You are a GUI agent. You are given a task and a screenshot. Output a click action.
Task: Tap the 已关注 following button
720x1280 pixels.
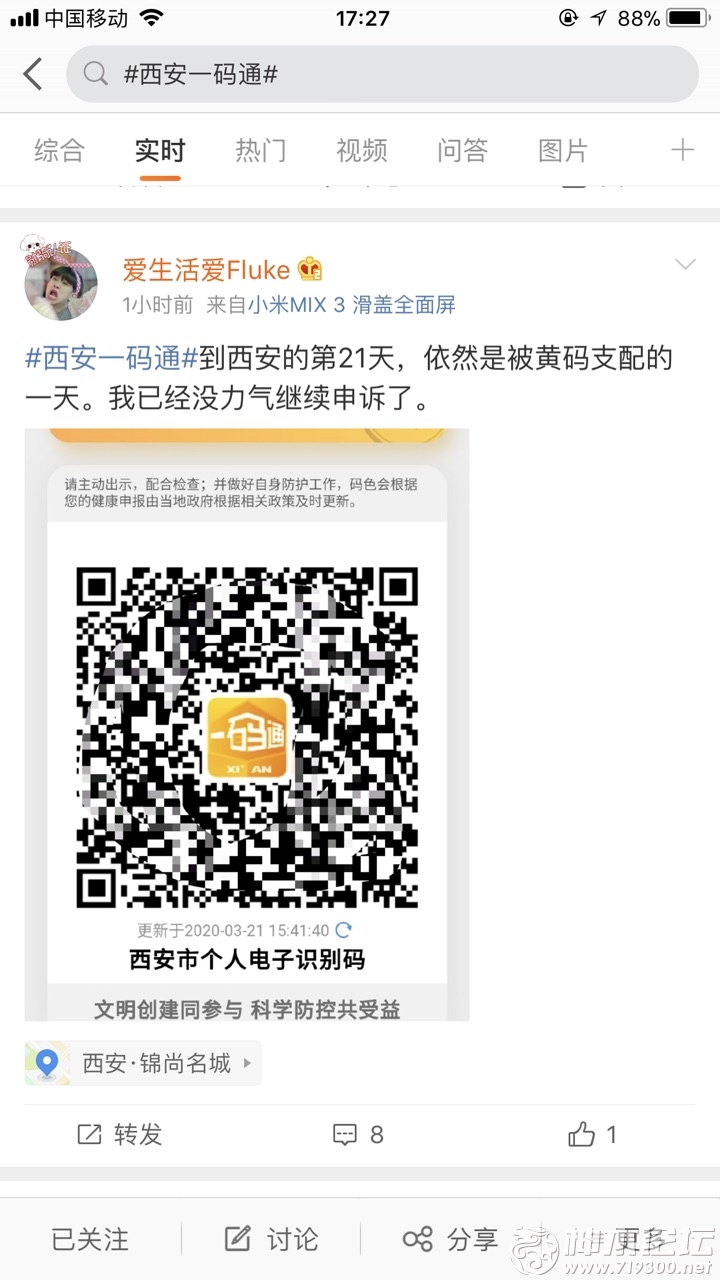pyautogui.click(x=90, y=1240)
